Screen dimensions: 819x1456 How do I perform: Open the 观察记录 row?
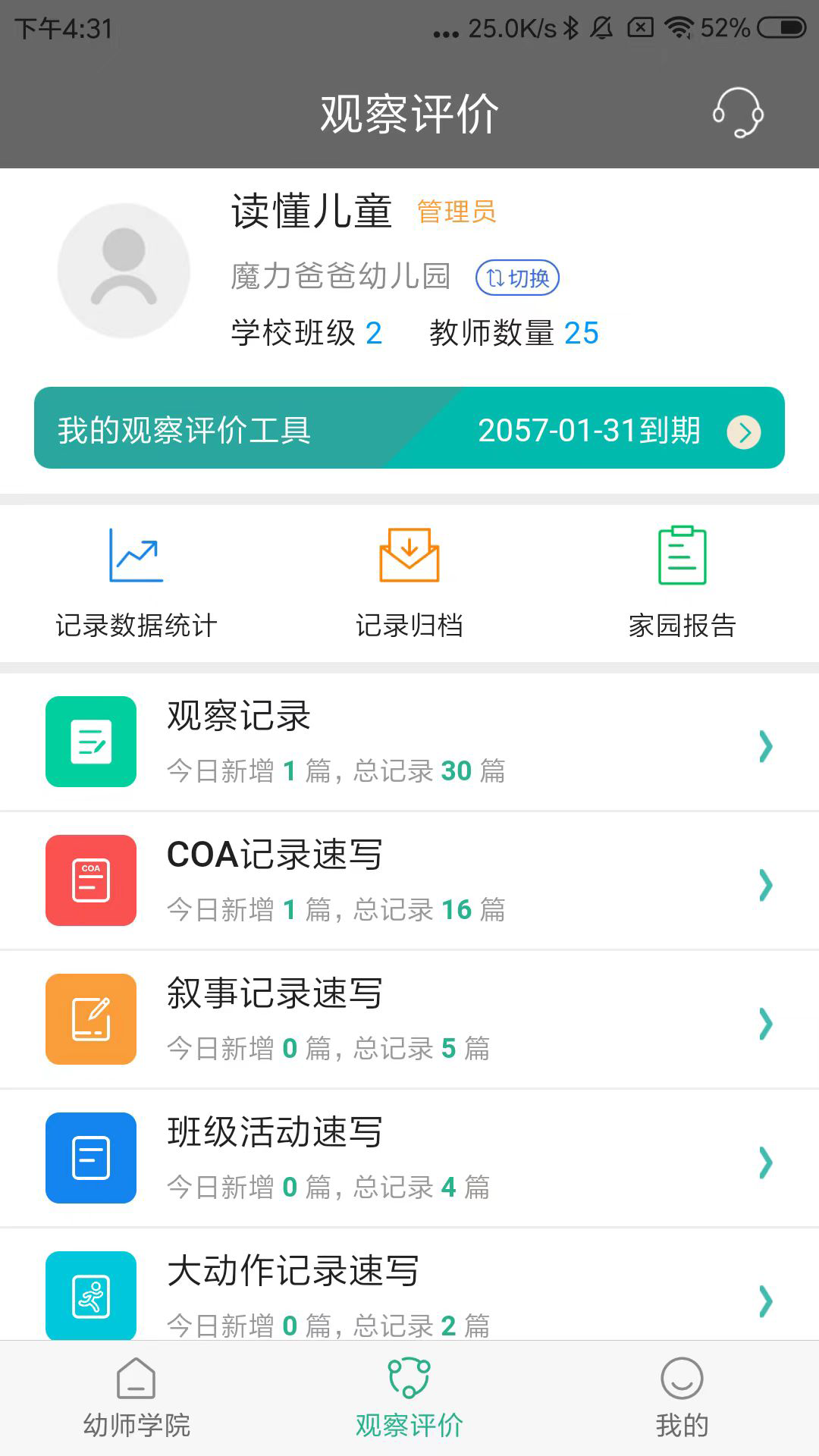(409, 742)
